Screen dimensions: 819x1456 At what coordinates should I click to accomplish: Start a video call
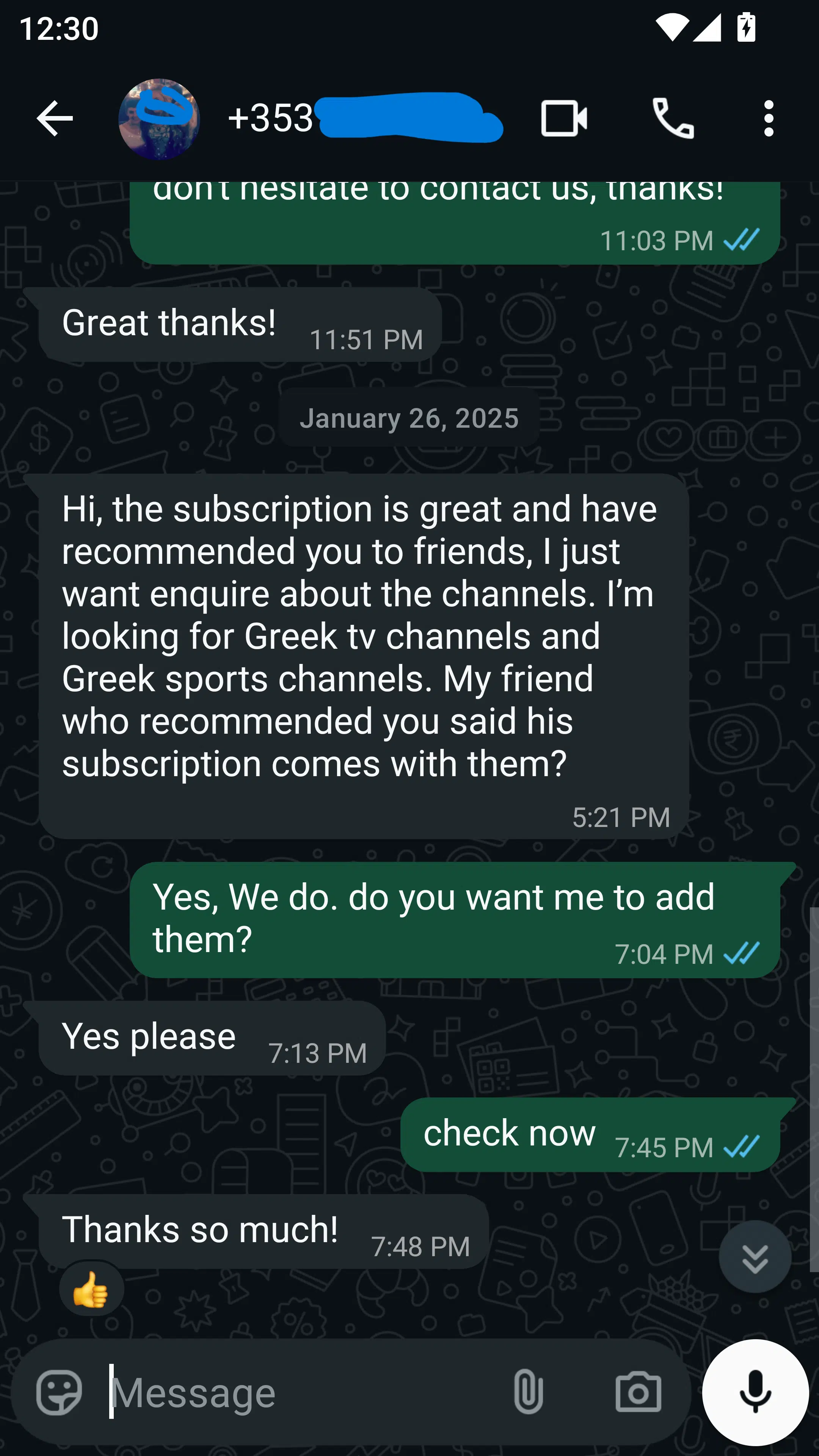563,118
